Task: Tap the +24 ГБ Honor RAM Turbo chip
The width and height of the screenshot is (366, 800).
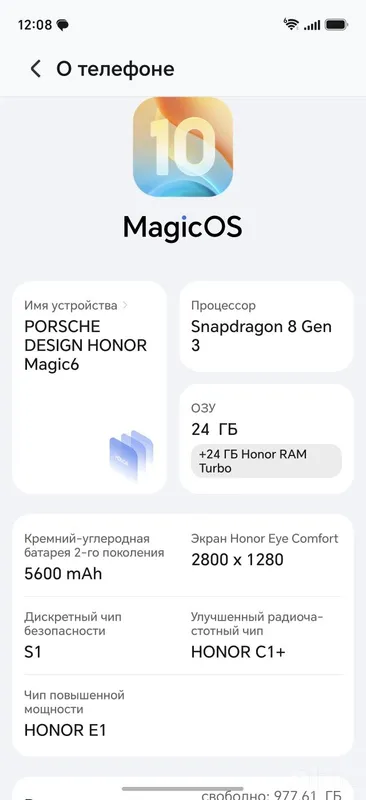Action: point(266,461)
